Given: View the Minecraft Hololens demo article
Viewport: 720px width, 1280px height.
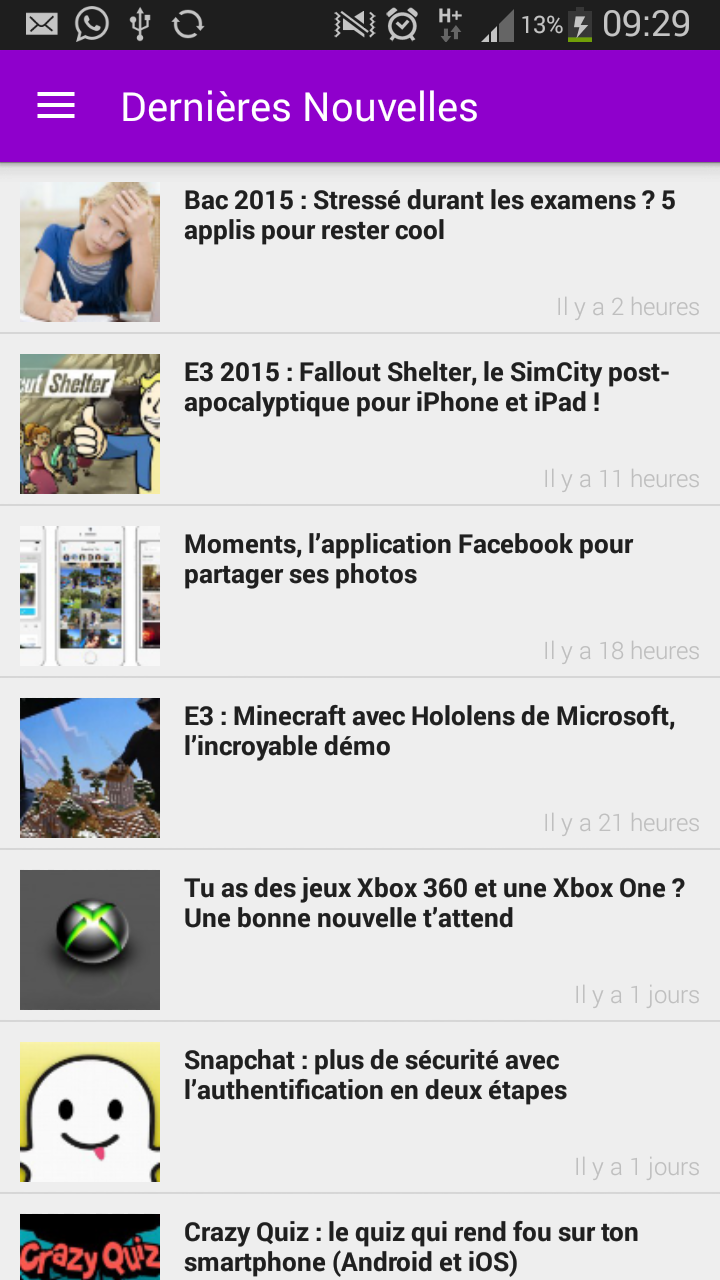Looking at the screenshot, I should (360, 764).
